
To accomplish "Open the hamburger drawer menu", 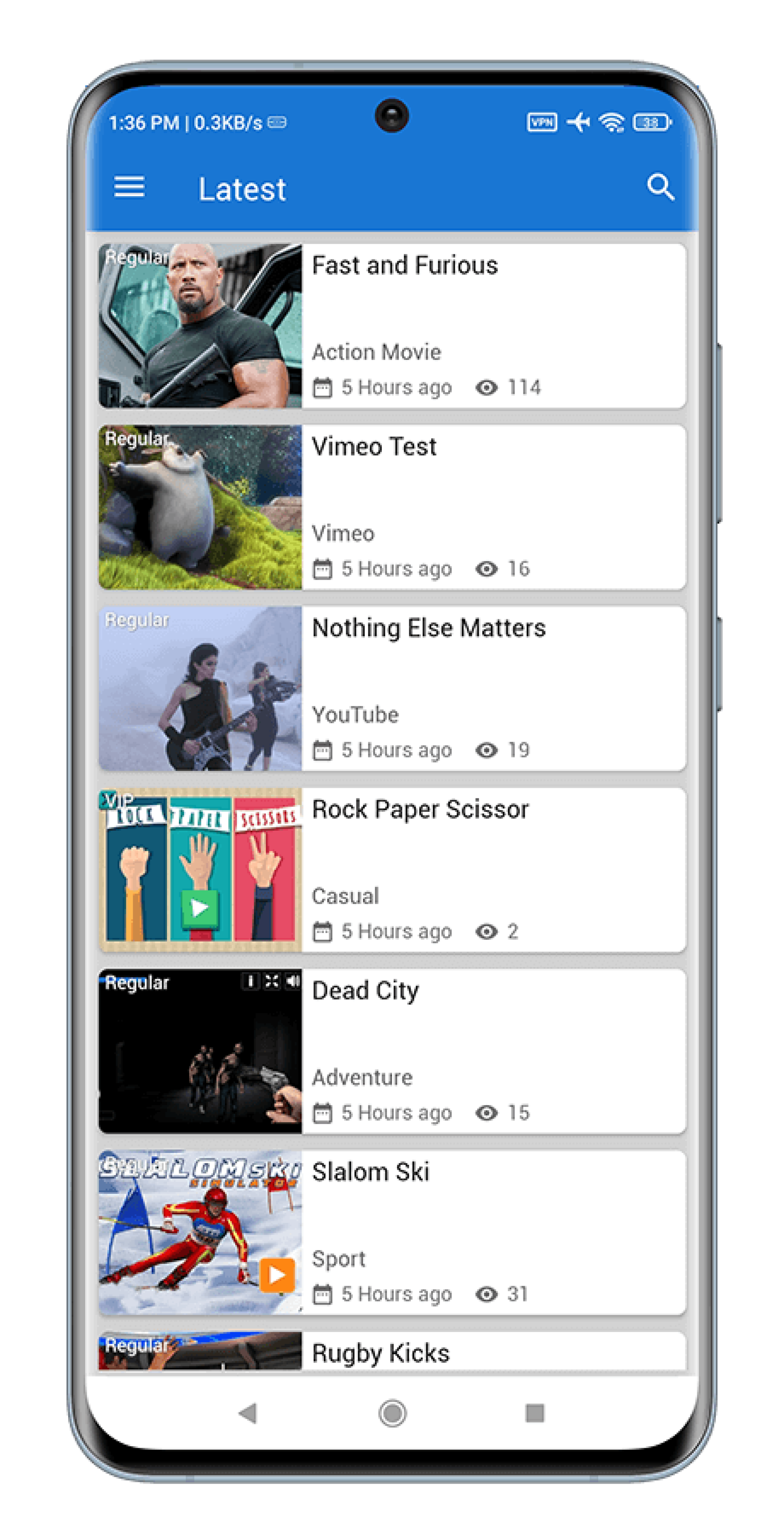I will click(x=129, y=186).
